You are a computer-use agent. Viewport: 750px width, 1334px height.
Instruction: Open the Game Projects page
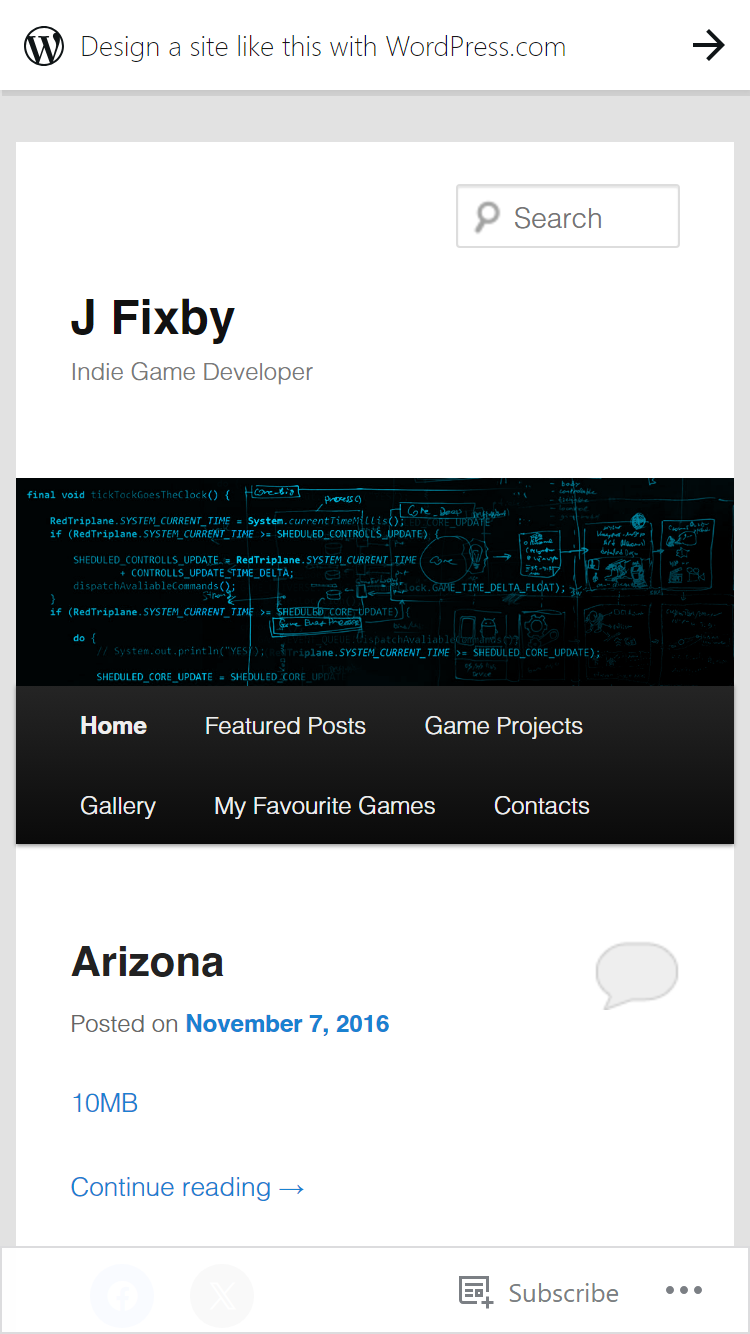[x=503, y=726]
